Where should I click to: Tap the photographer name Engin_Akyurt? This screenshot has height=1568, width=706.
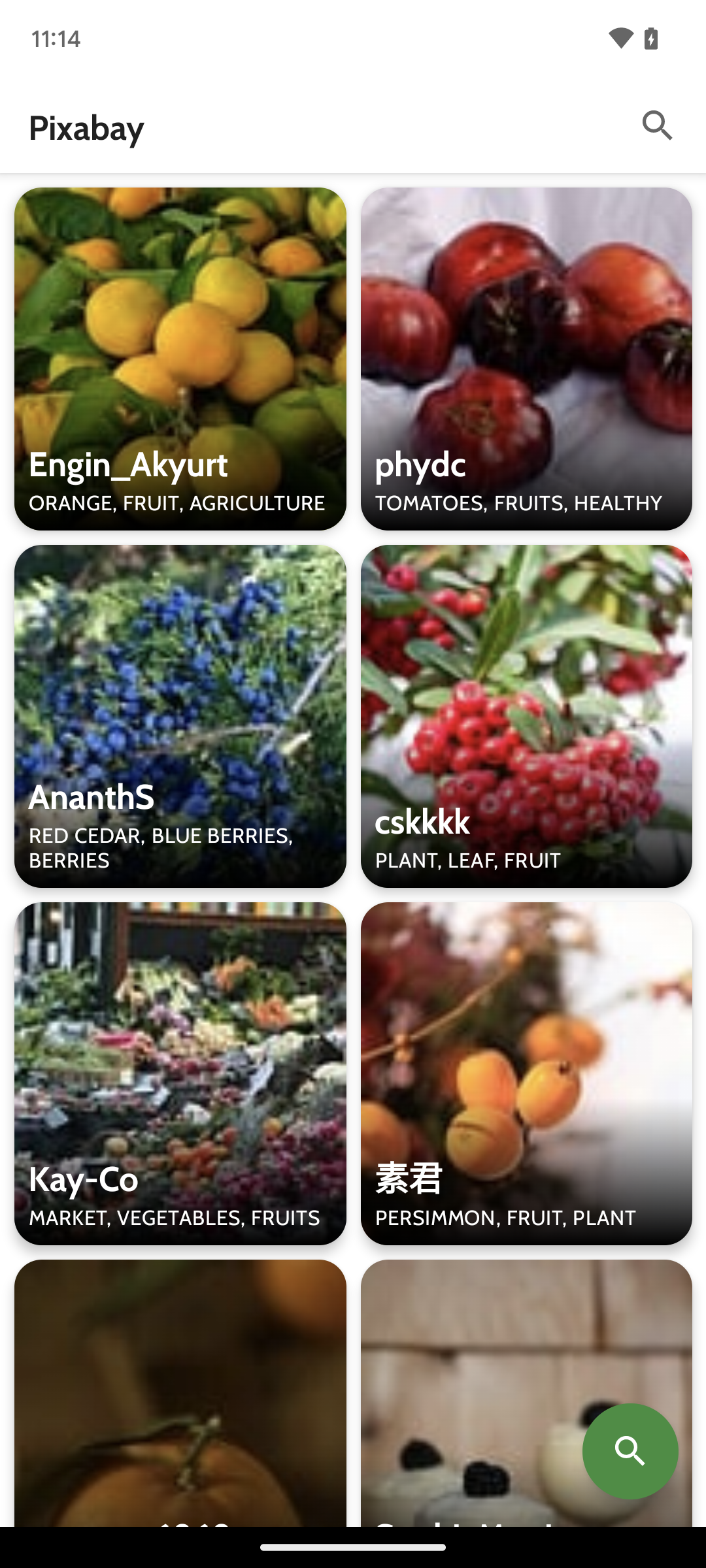pyautogui.click(x=127, y=465)
